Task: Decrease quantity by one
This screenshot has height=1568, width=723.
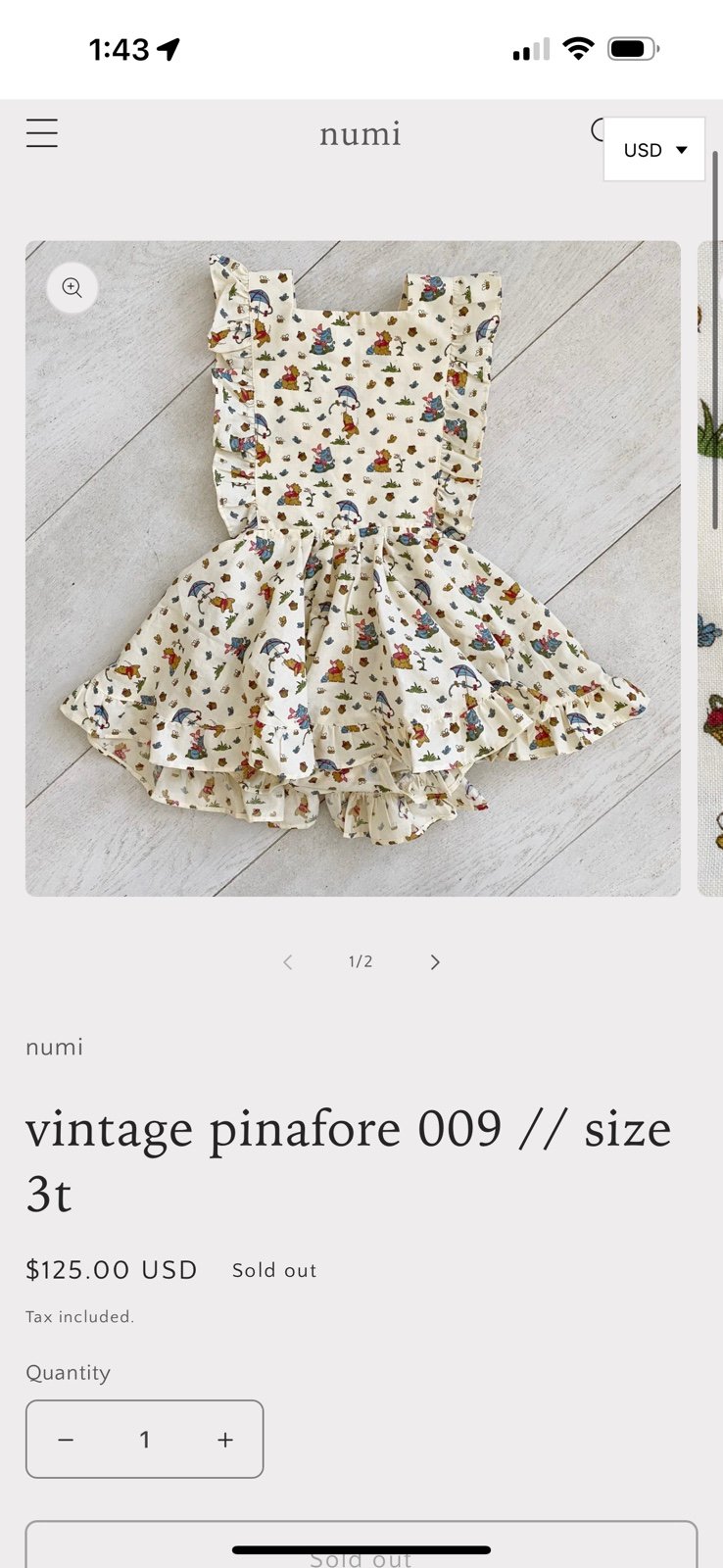Action: click(66, 1439)
